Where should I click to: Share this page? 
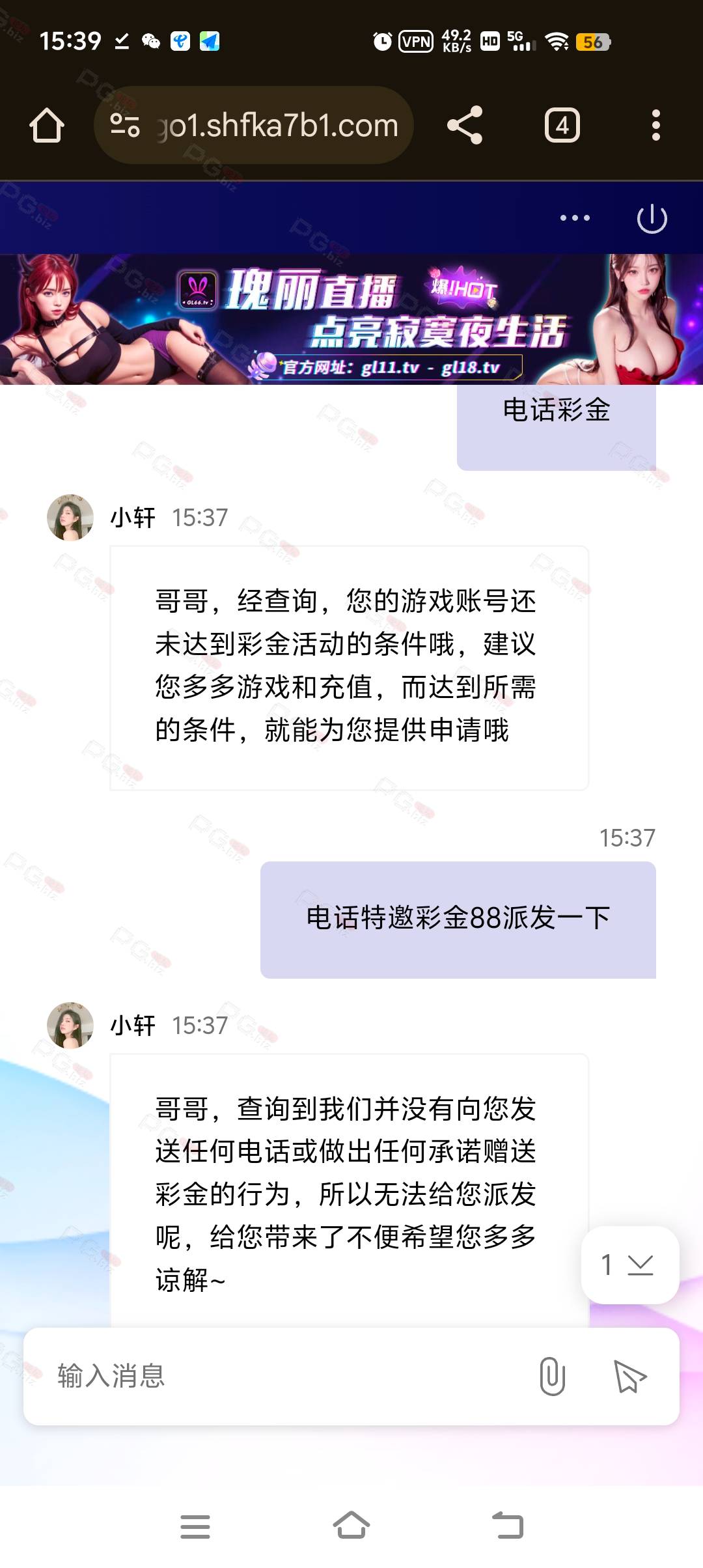(465, 125)
